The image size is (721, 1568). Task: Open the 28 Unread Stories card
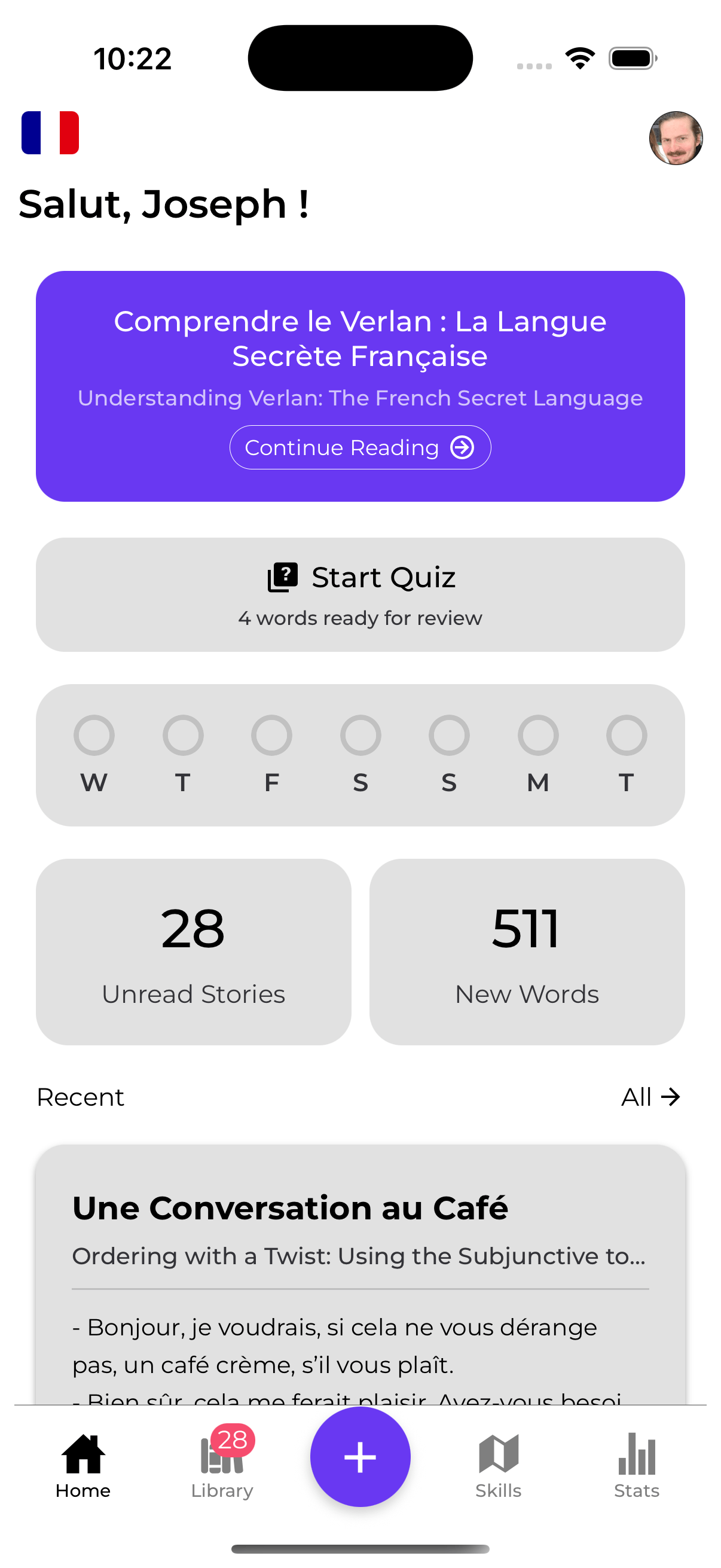(194, 951)
